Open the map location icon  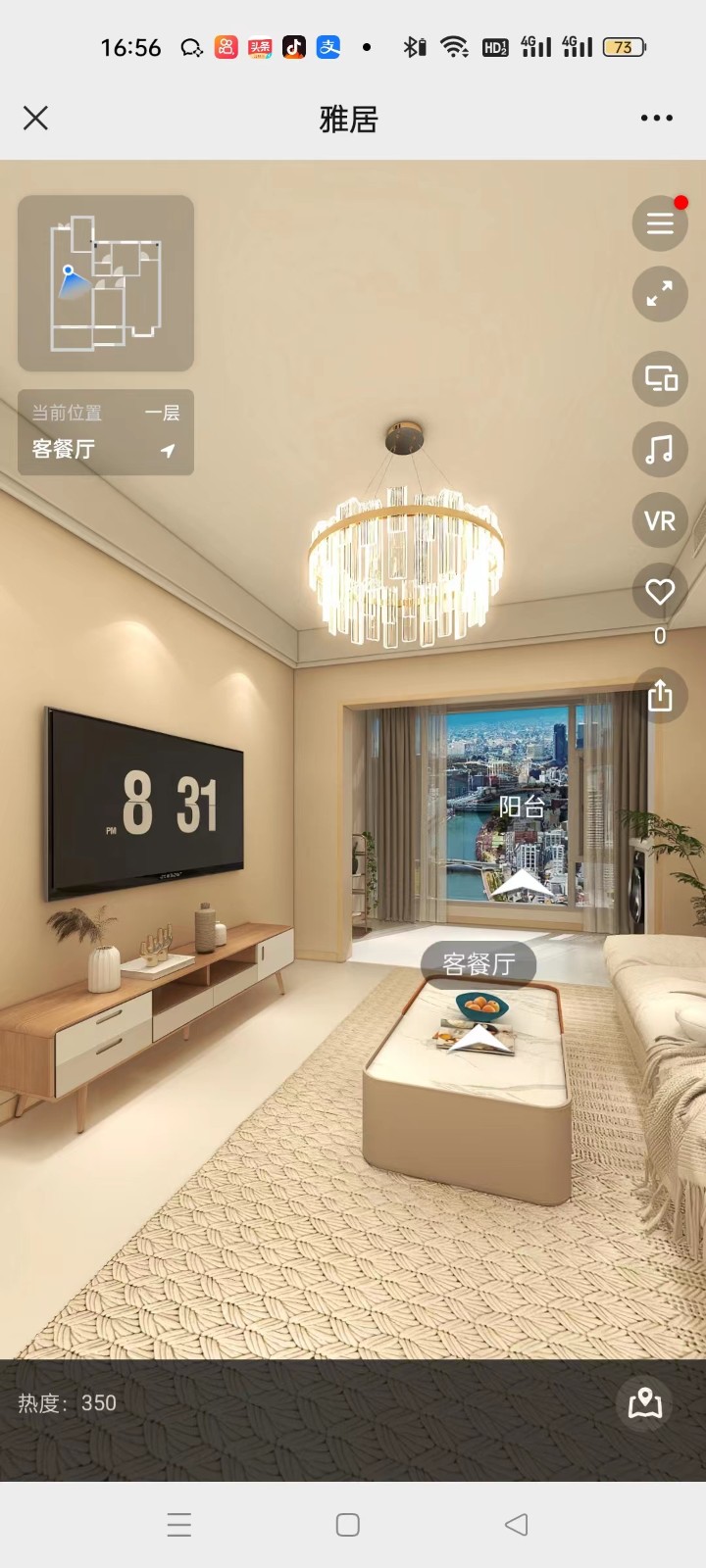coord(645,1403)
